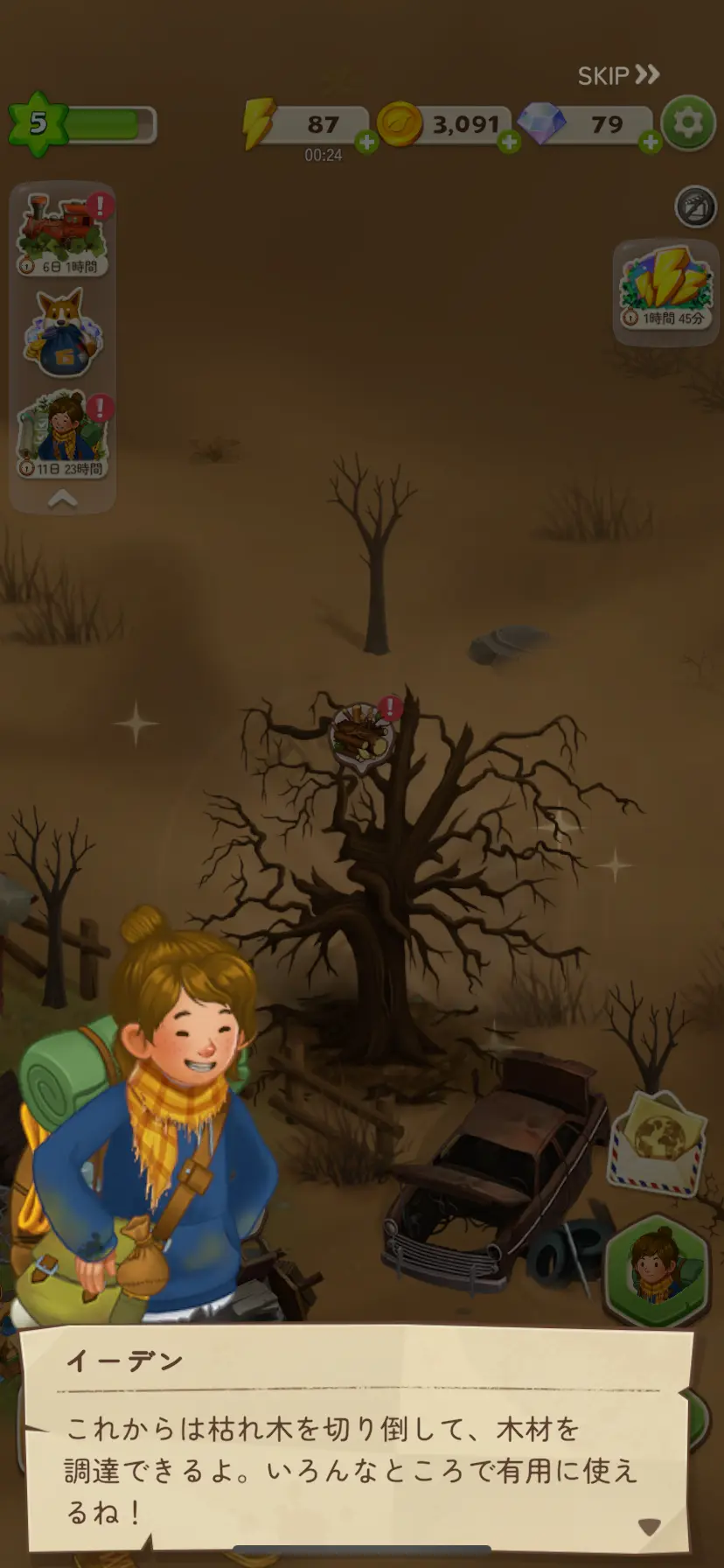The image size is (724, 1568).
Task: Tap the ad-free icon below settings
Action: click(696, 207)
